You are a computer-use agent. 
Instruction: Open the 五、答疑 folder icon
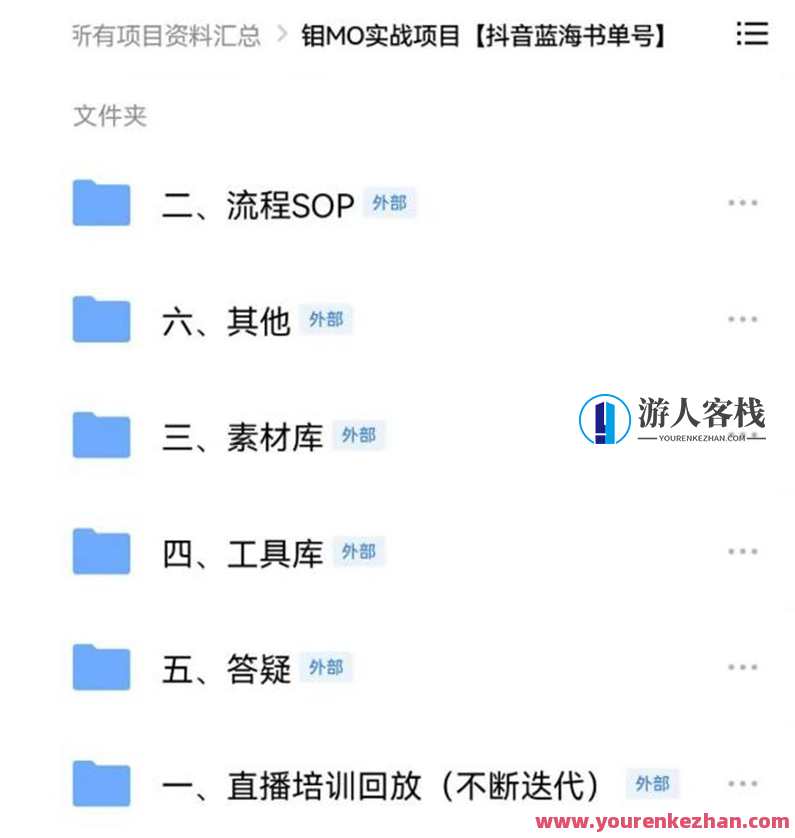pos(101,668)
